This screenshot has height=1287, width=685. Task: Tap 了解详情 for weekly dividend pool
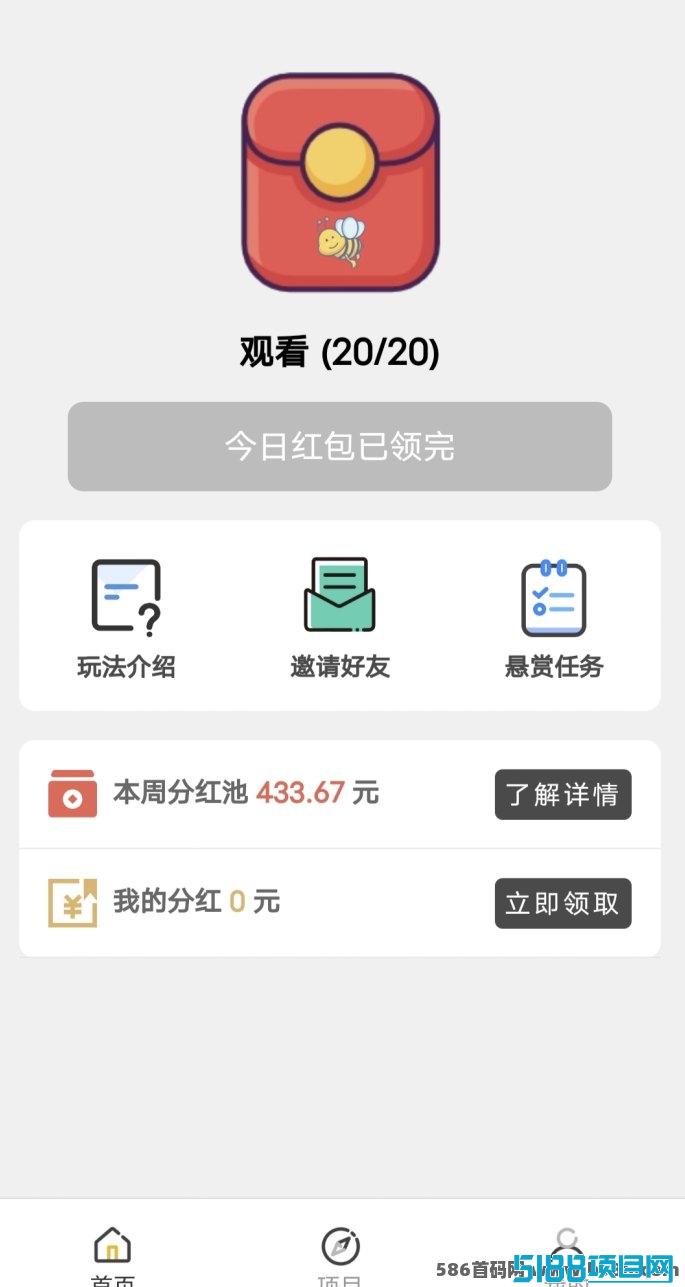click(563, 795)
